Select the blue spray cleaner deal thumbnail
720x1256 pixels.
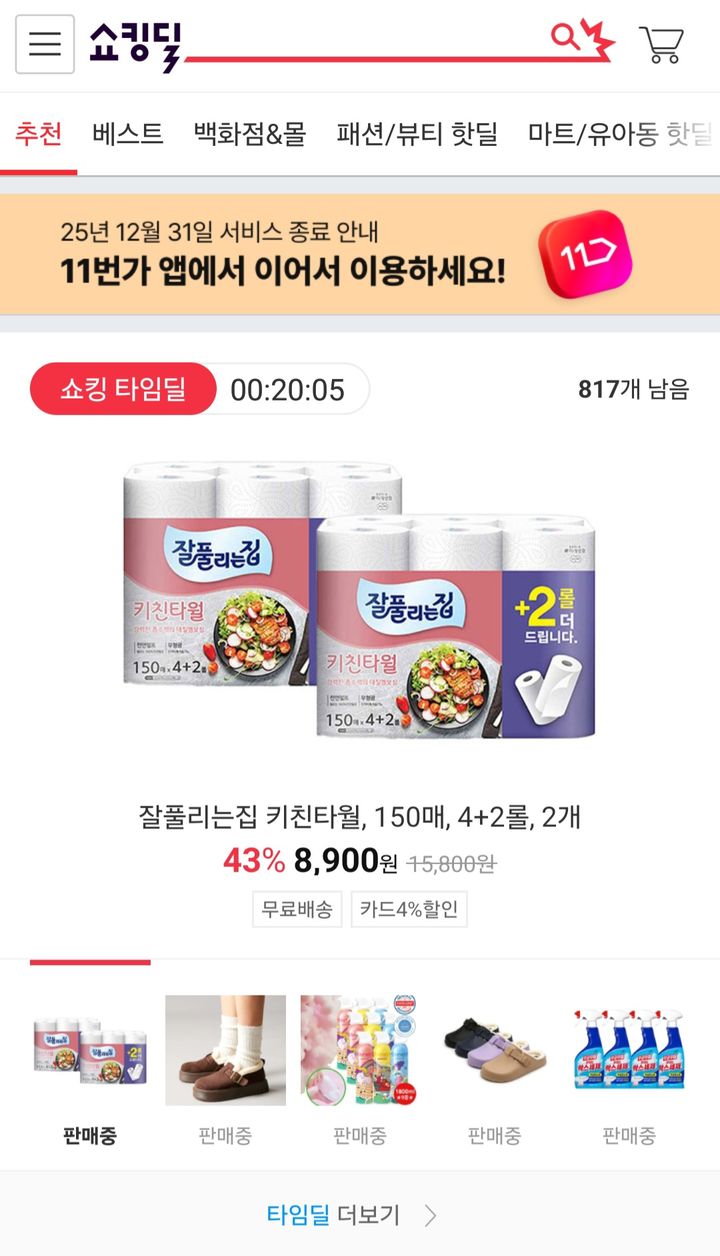point(629,1050)
